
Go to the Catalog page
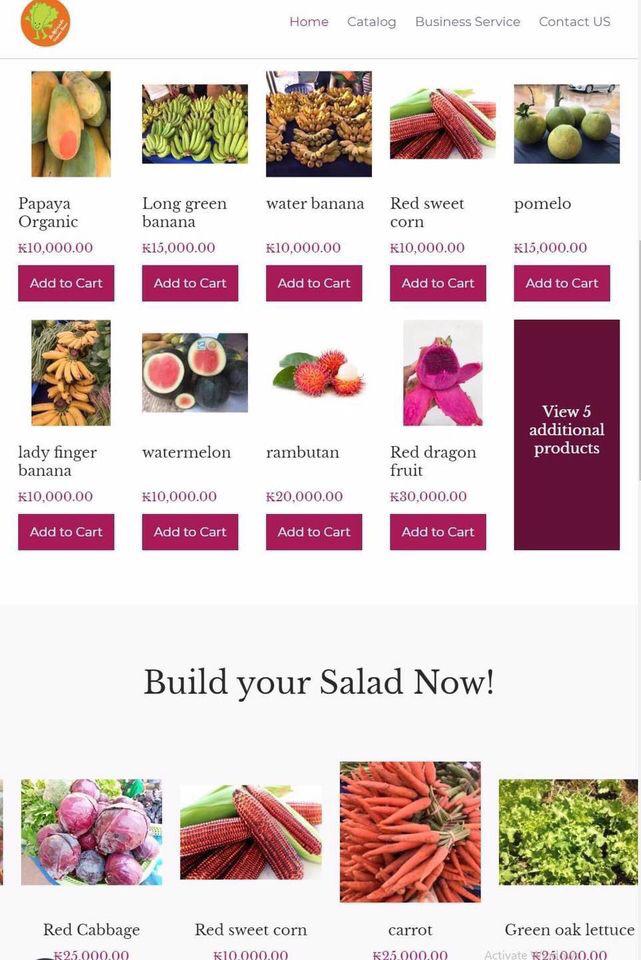tap(371, 22)
